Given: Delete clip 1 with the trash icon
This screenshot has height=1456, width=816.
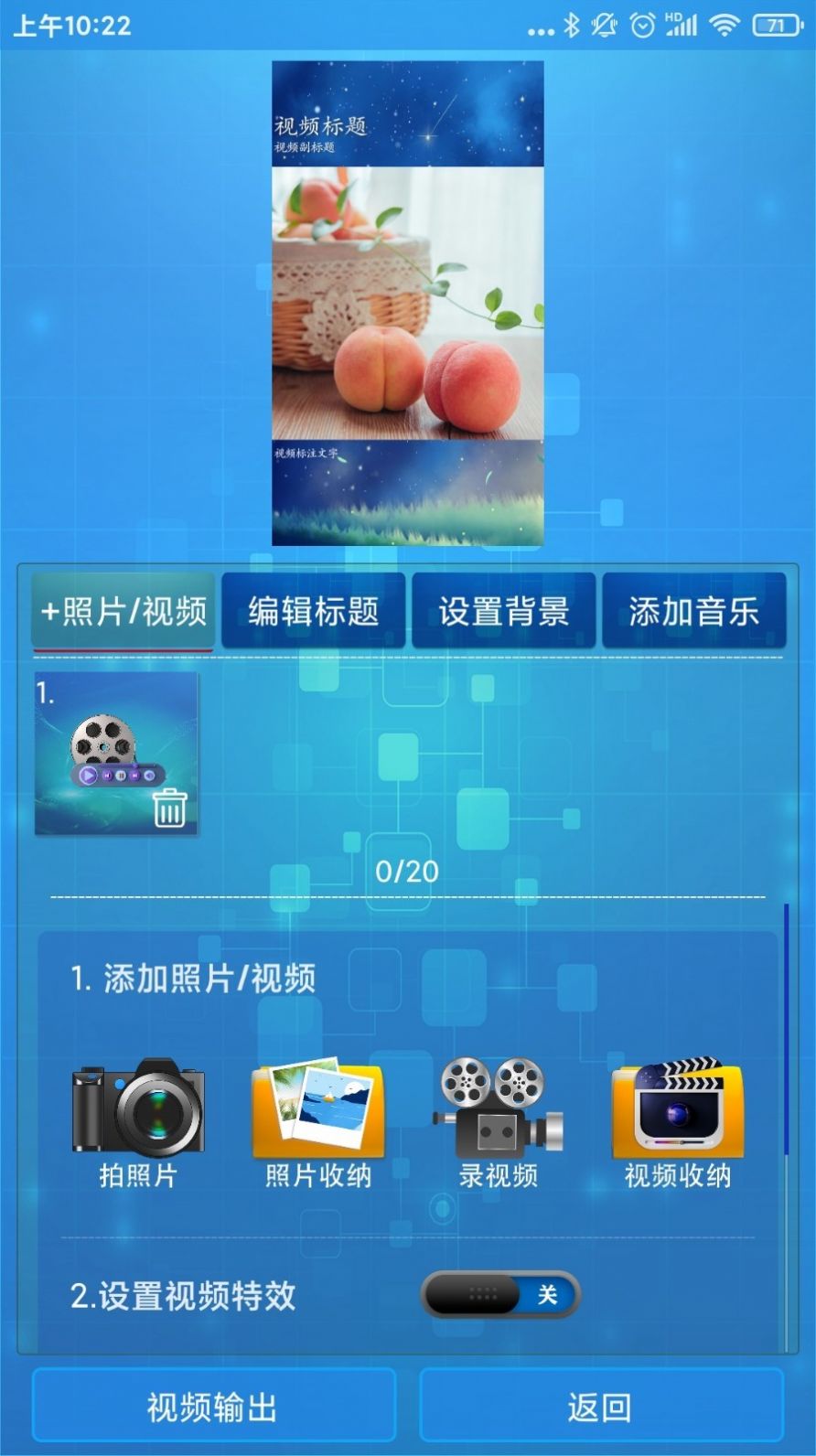Looking at the screenshot, I should click(x=169, y=808).
